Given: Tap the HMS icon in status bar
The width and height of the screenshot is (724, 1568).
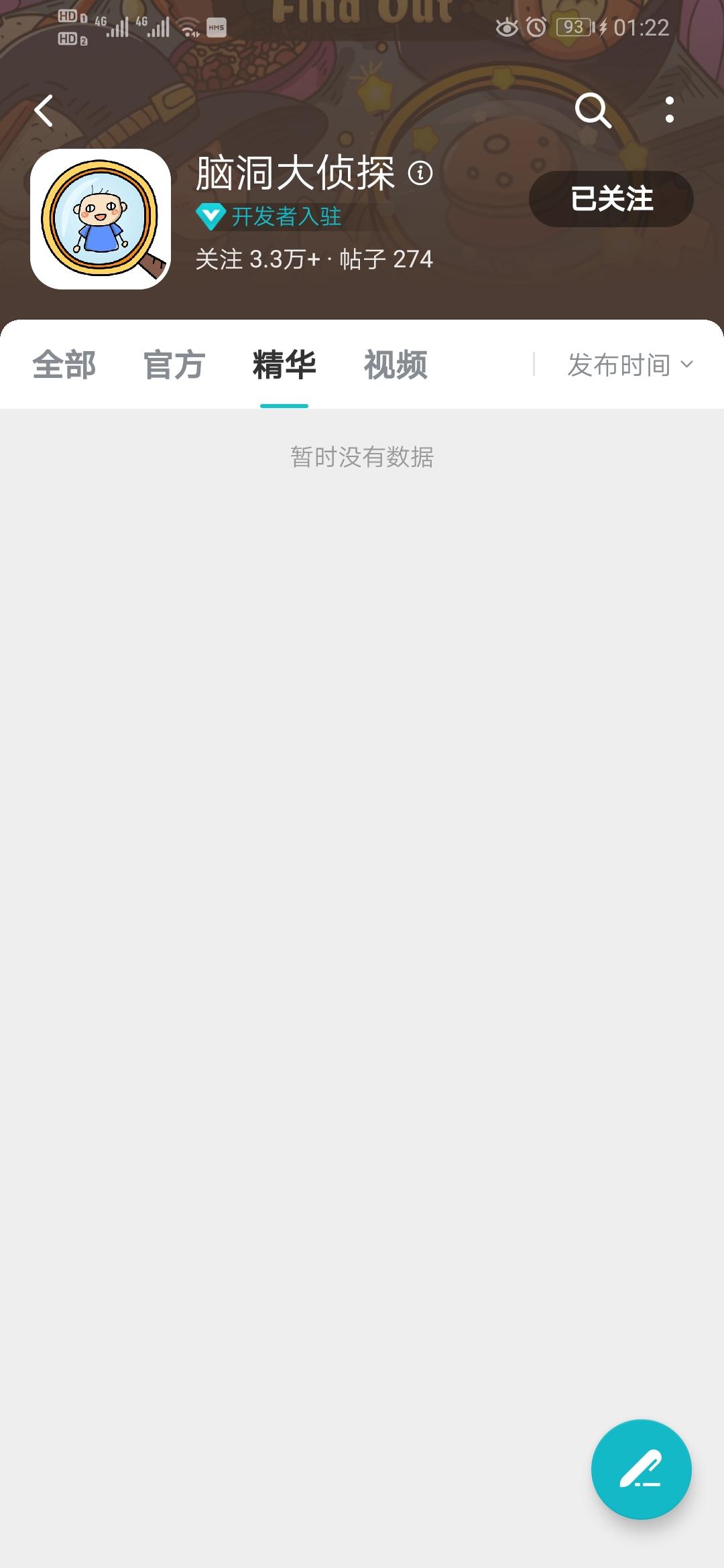Looking at the screenshot, I should (x=215, y=27).
